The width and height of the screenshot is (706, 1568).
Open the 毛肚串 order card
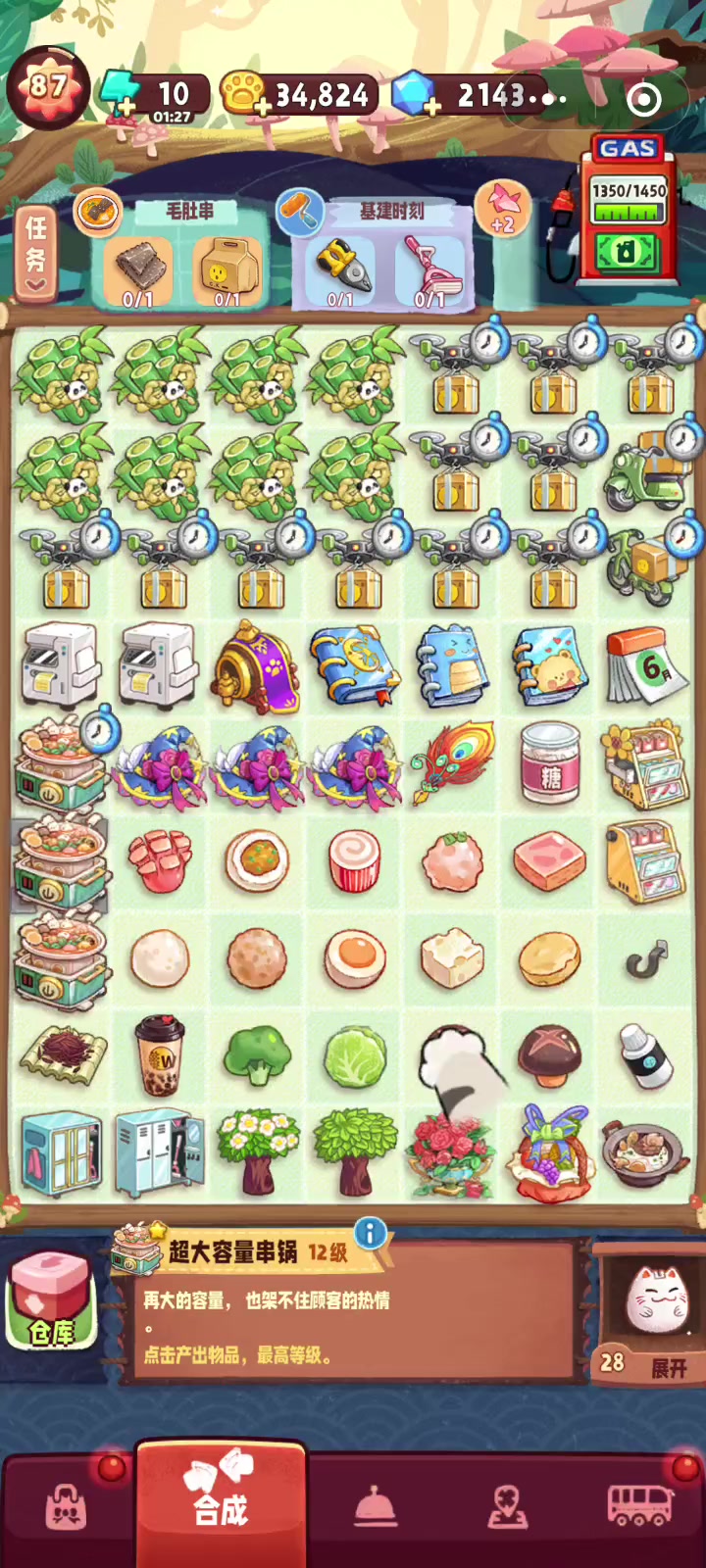[x=183, y=253]
